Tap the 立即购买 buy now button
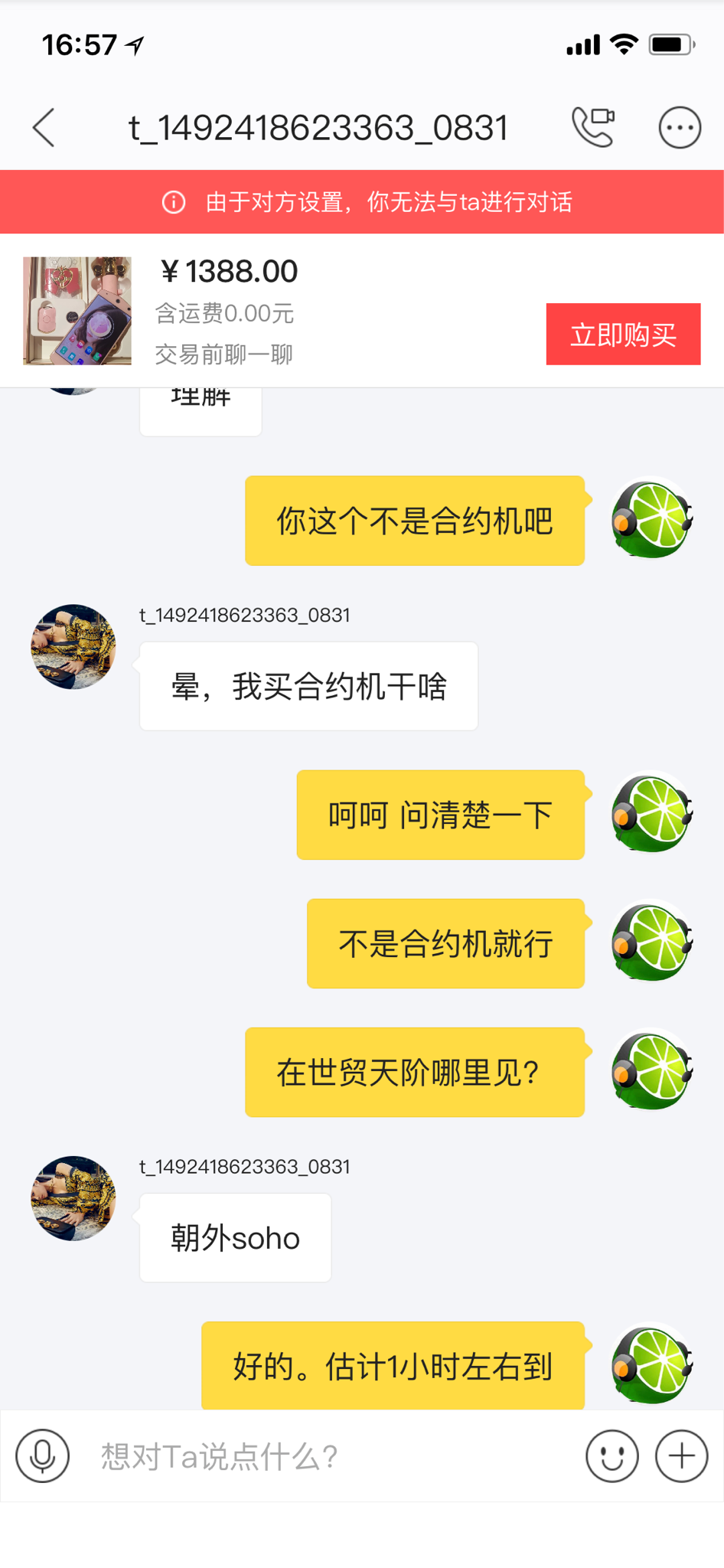Screen dimensions: 724x1568 [x=622, y=335]
